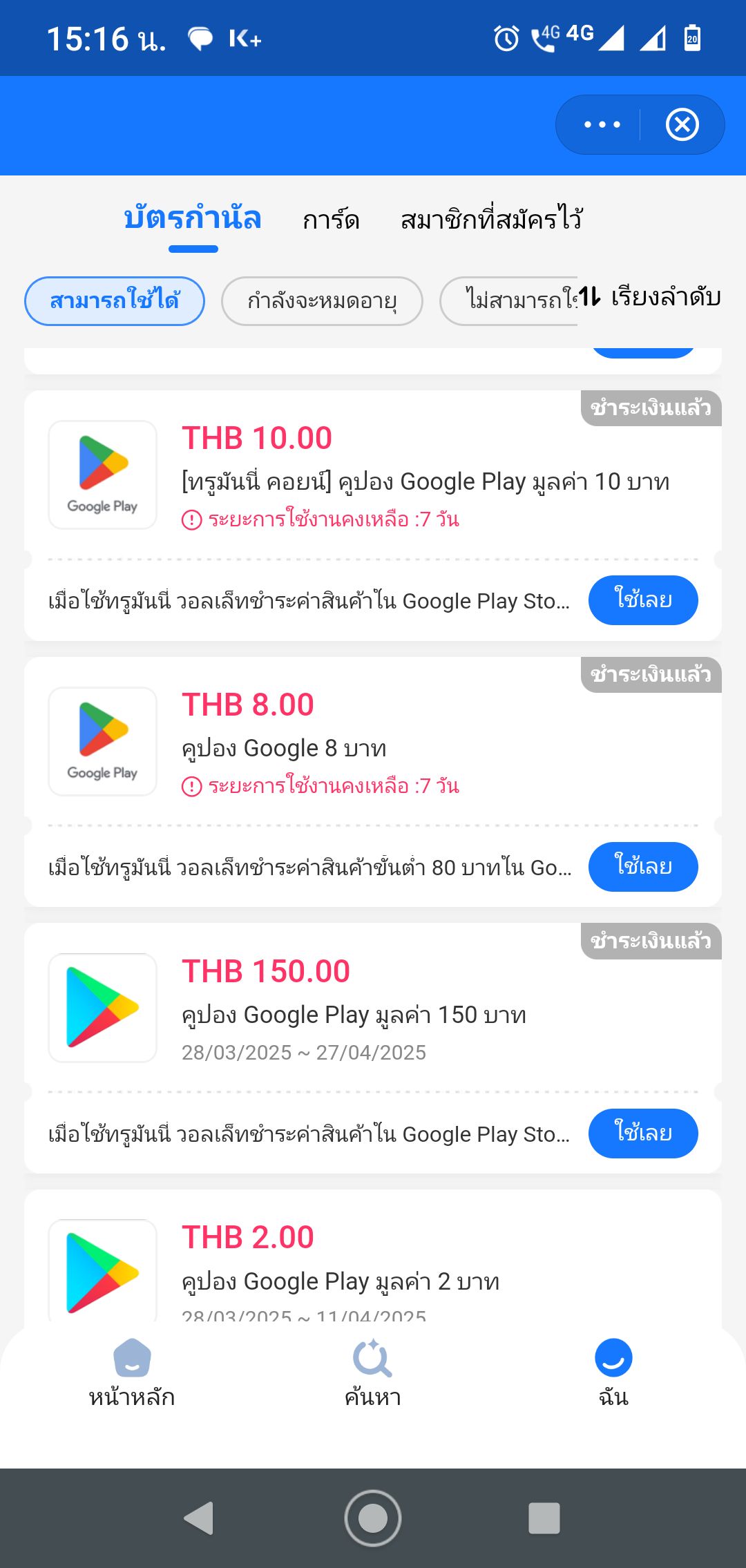Go to the หน้าหลัก home tab
This screenshot has width=746, height=1568.
click(132, 1375)
